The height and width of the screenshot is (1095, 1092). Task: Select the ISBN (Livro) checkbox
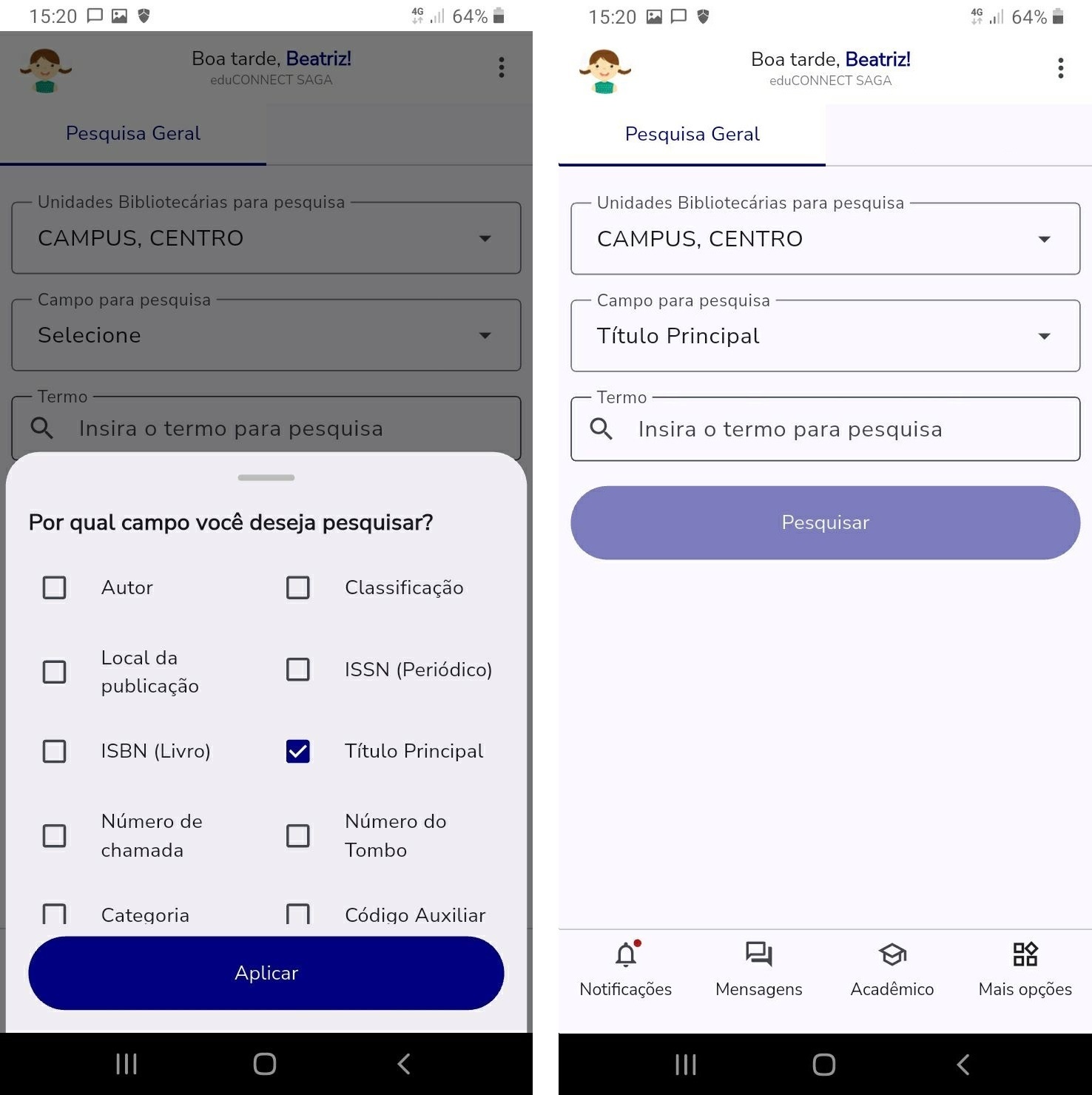point(54,751)
